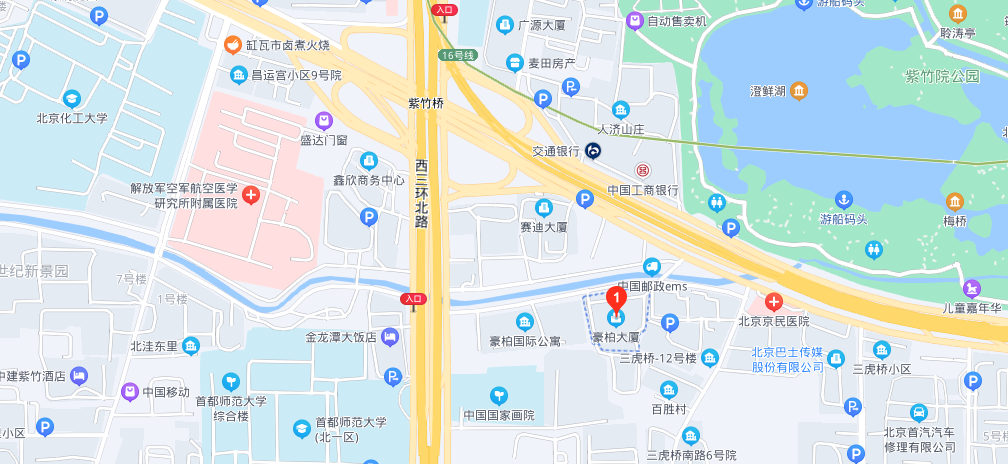The width and height of the screenshot is (1008, 464).
Task: Select the 紫竹桥 bridge label
Action: pyautogui.click(x=425, y=103)
